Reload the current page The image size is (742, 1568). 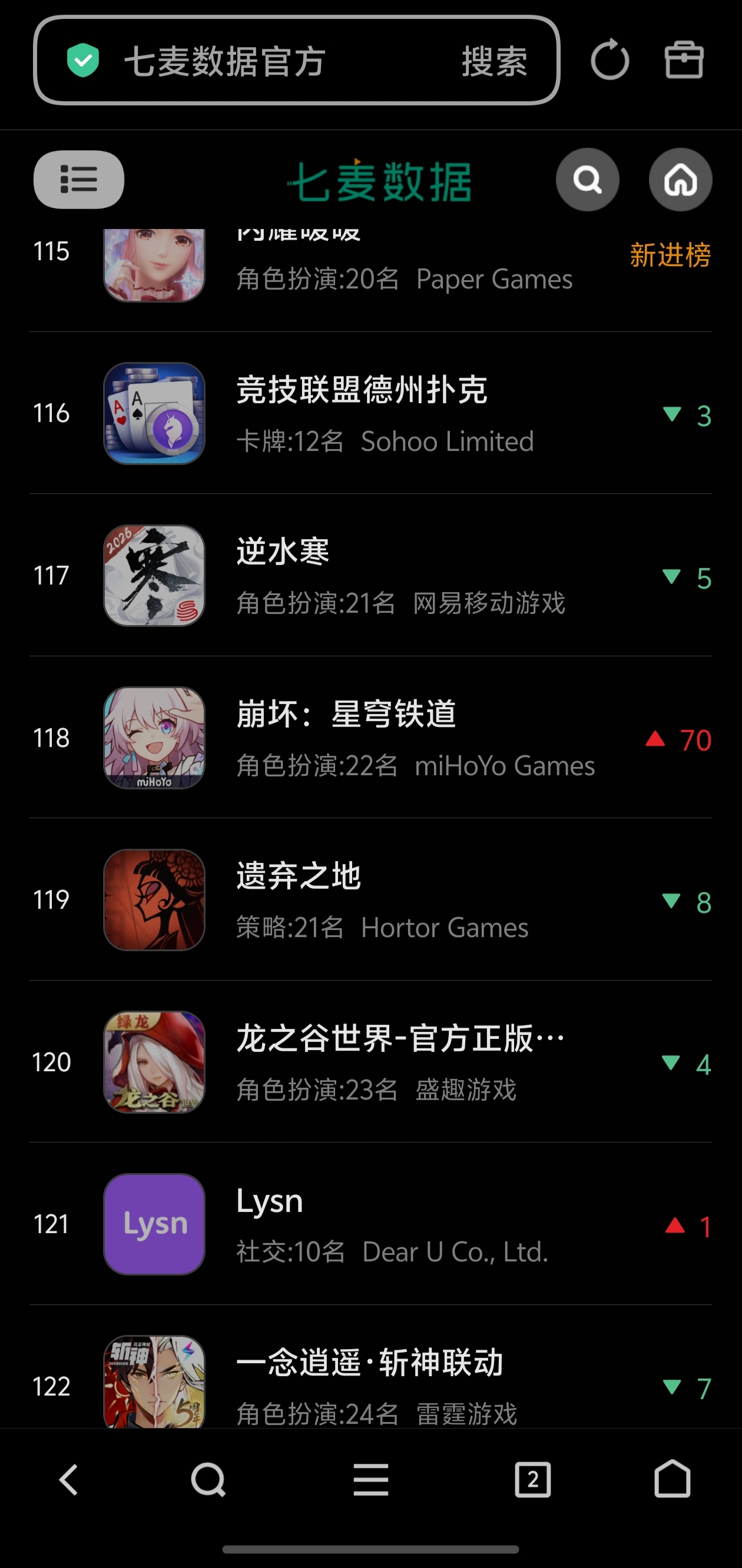[609, 60]
